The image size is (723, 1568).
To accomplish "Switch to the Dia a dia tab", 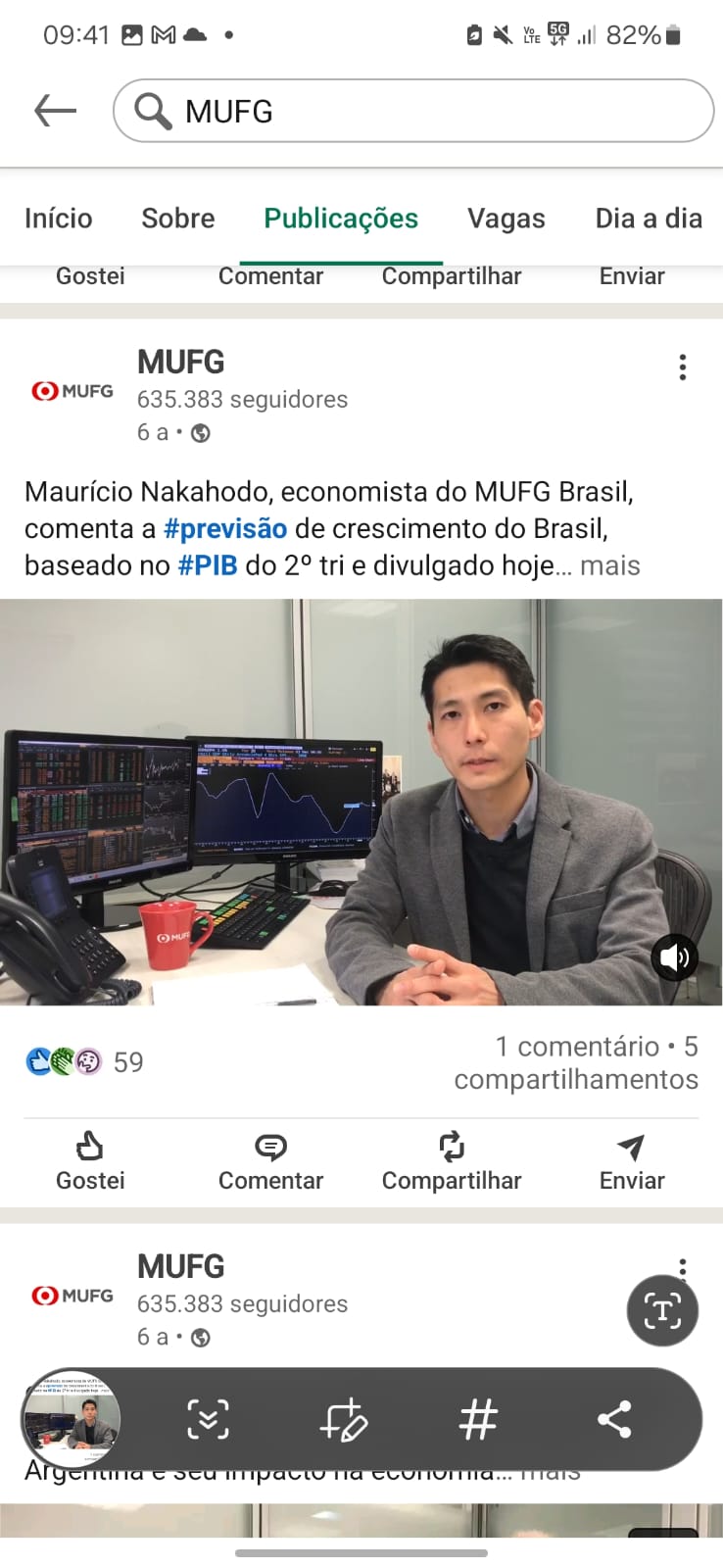I will (x=648, y=219).
